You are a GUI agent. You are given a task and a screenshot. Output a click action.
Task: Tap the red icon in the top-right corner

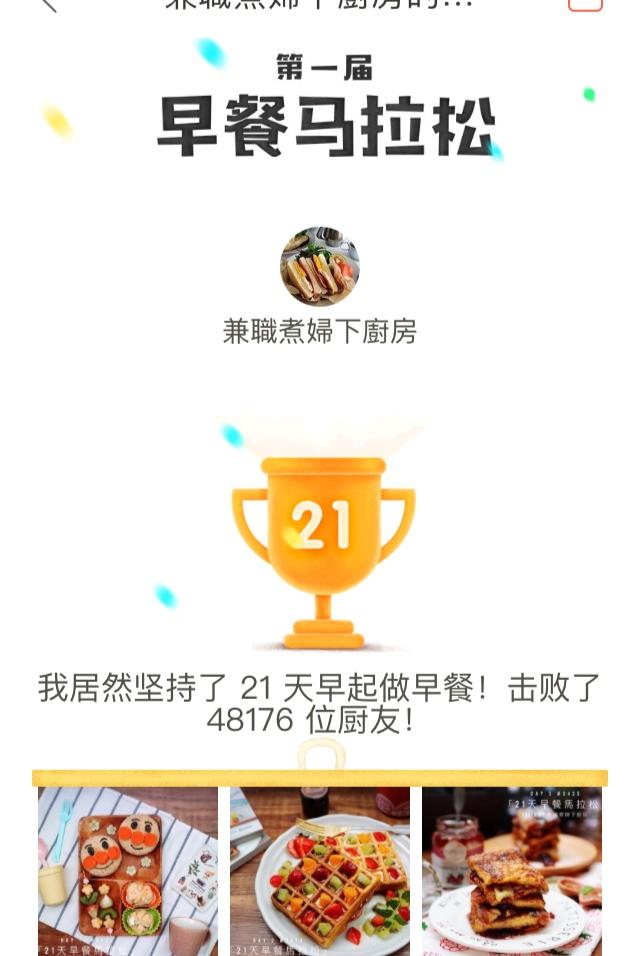click(585, 5)
